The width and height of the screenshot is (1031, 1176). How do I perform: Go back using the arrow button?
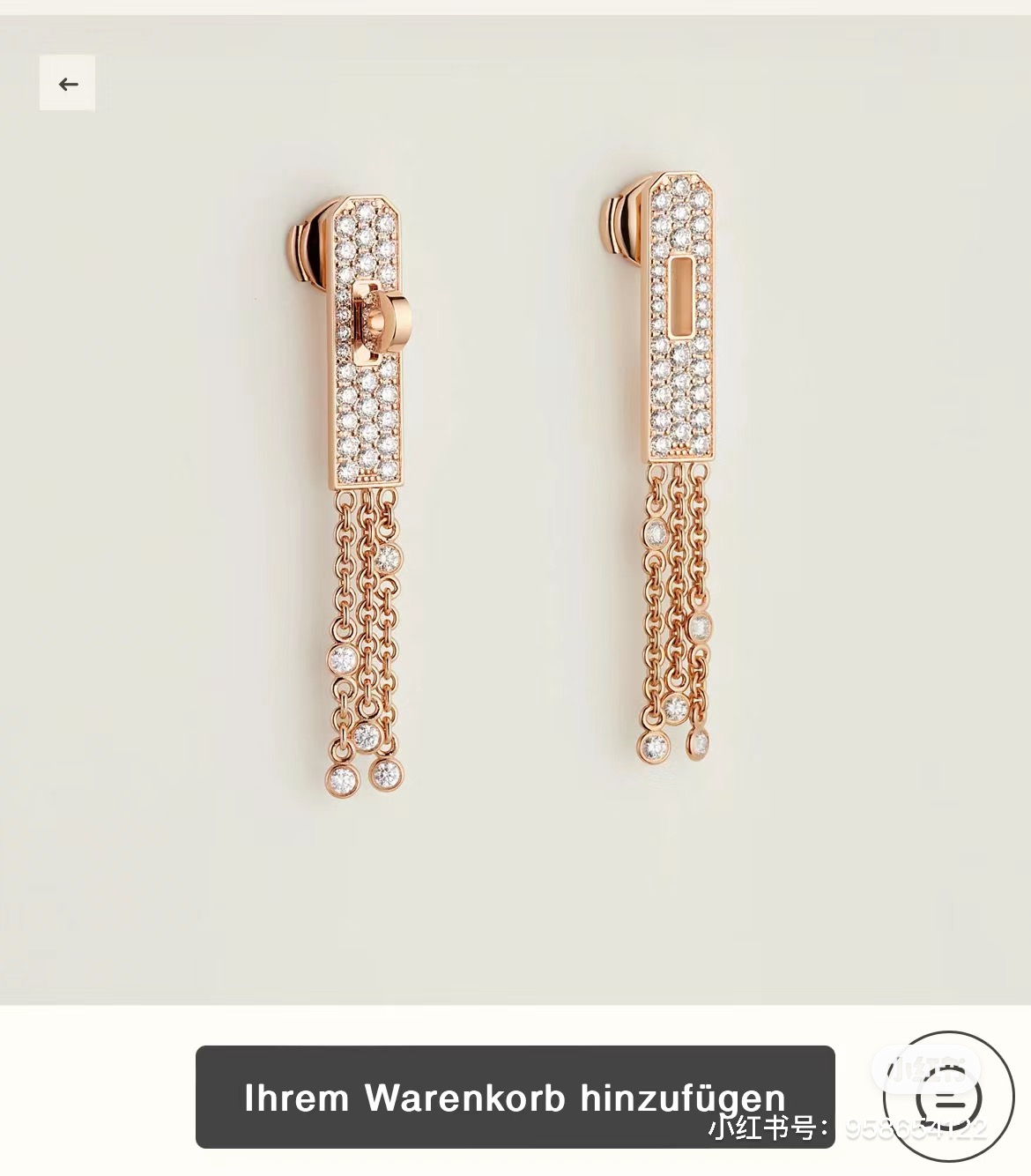coord(68,84)
